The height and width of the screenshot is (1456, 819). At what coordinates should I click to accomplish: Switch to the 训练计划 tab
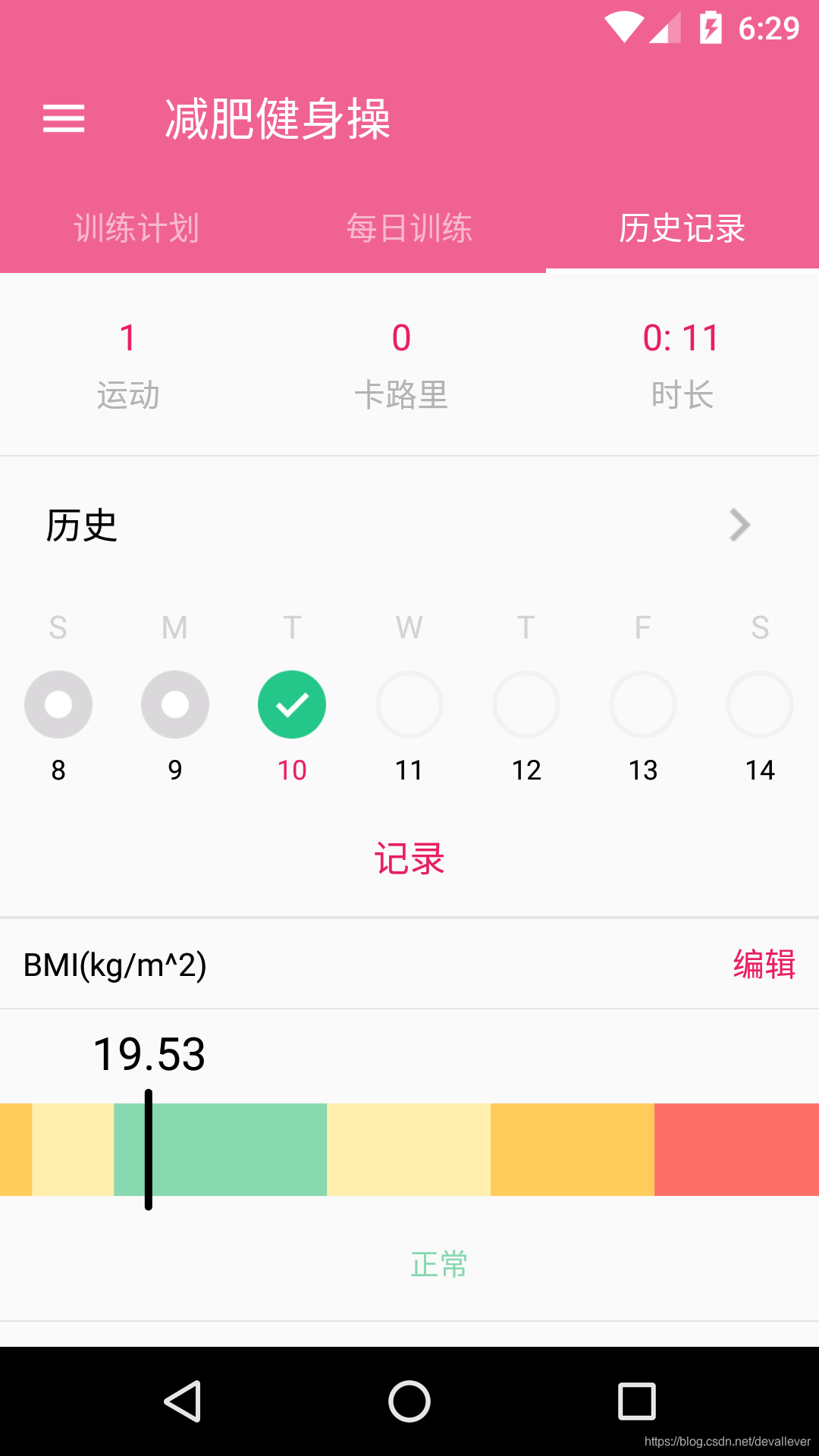click(136, 228)
